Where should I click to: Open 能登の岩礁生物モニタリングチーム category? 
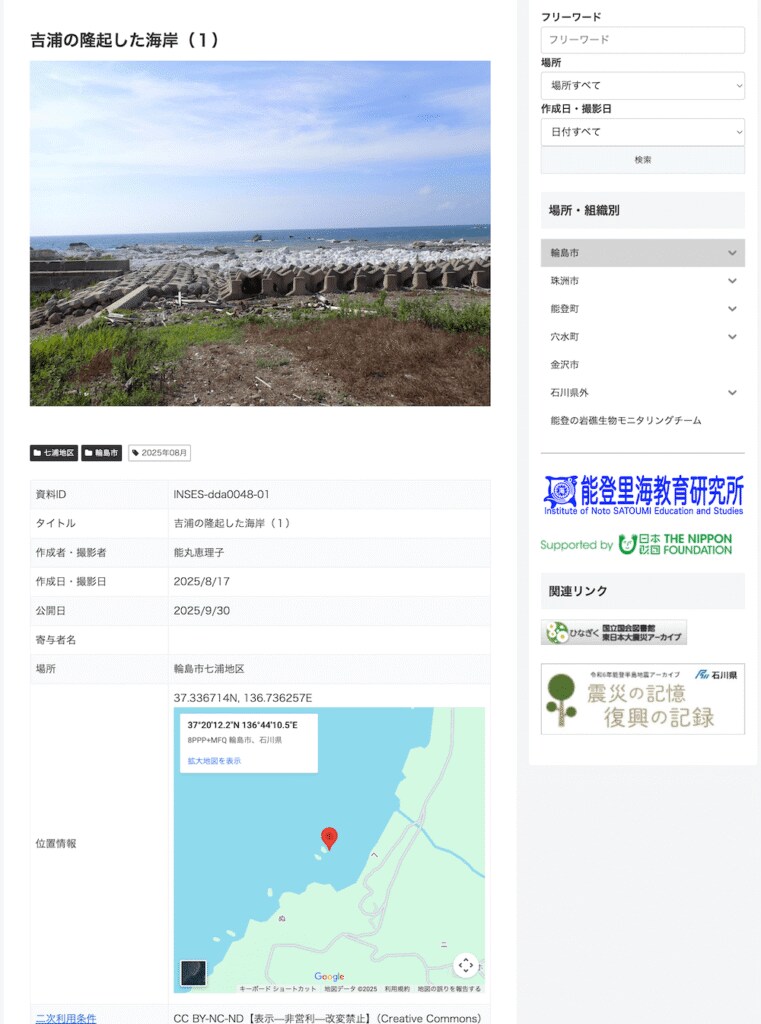(x=626, y=421)
